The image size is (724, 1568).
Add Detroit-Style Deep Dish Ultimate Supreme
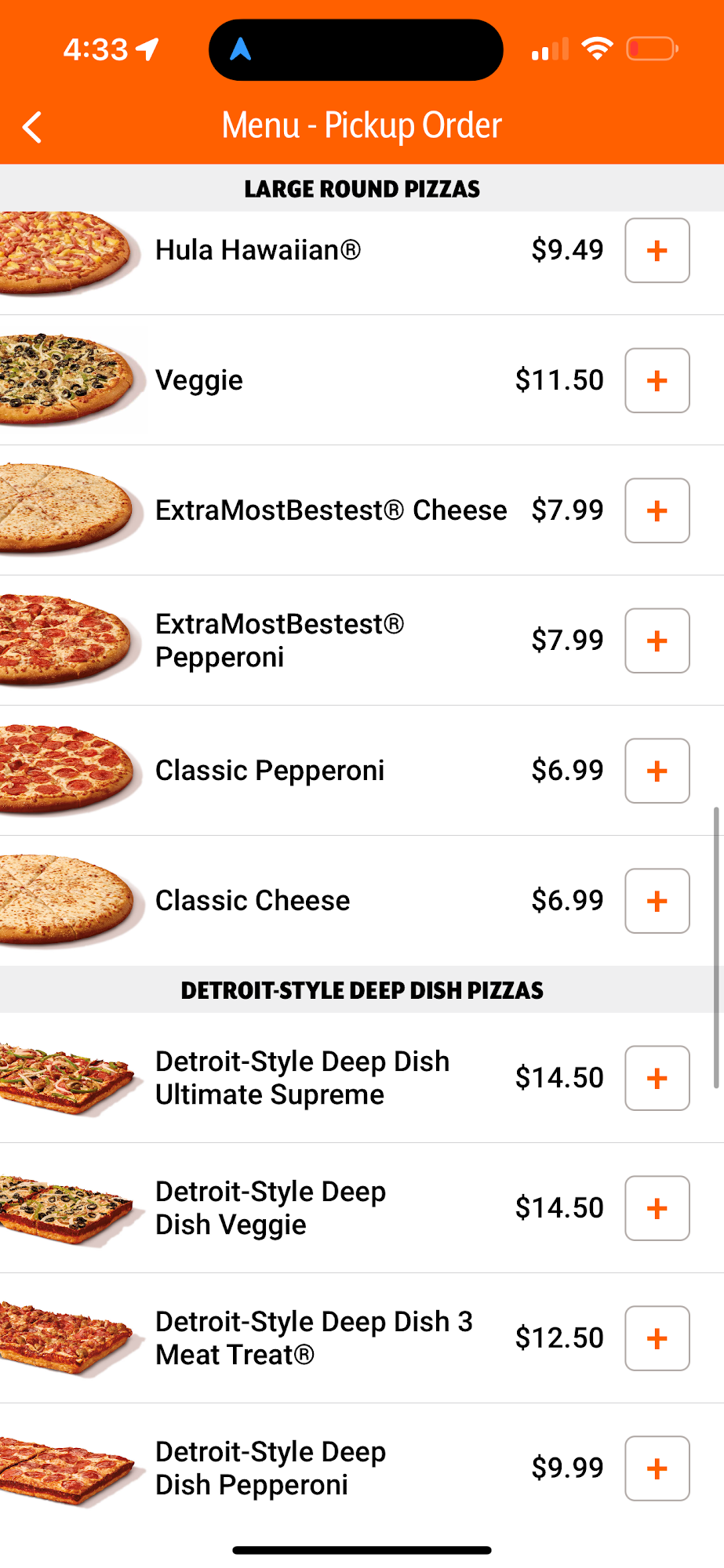657,1079
